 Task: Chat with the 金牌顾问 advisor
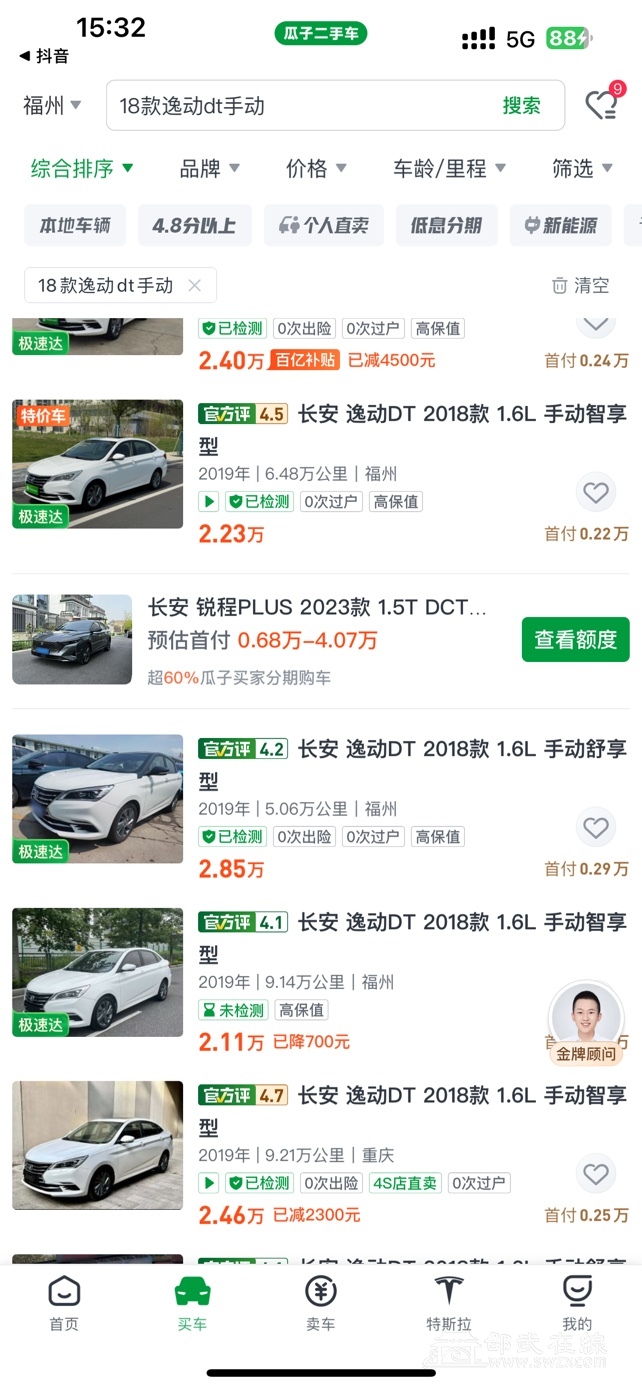pos(586,1022)
